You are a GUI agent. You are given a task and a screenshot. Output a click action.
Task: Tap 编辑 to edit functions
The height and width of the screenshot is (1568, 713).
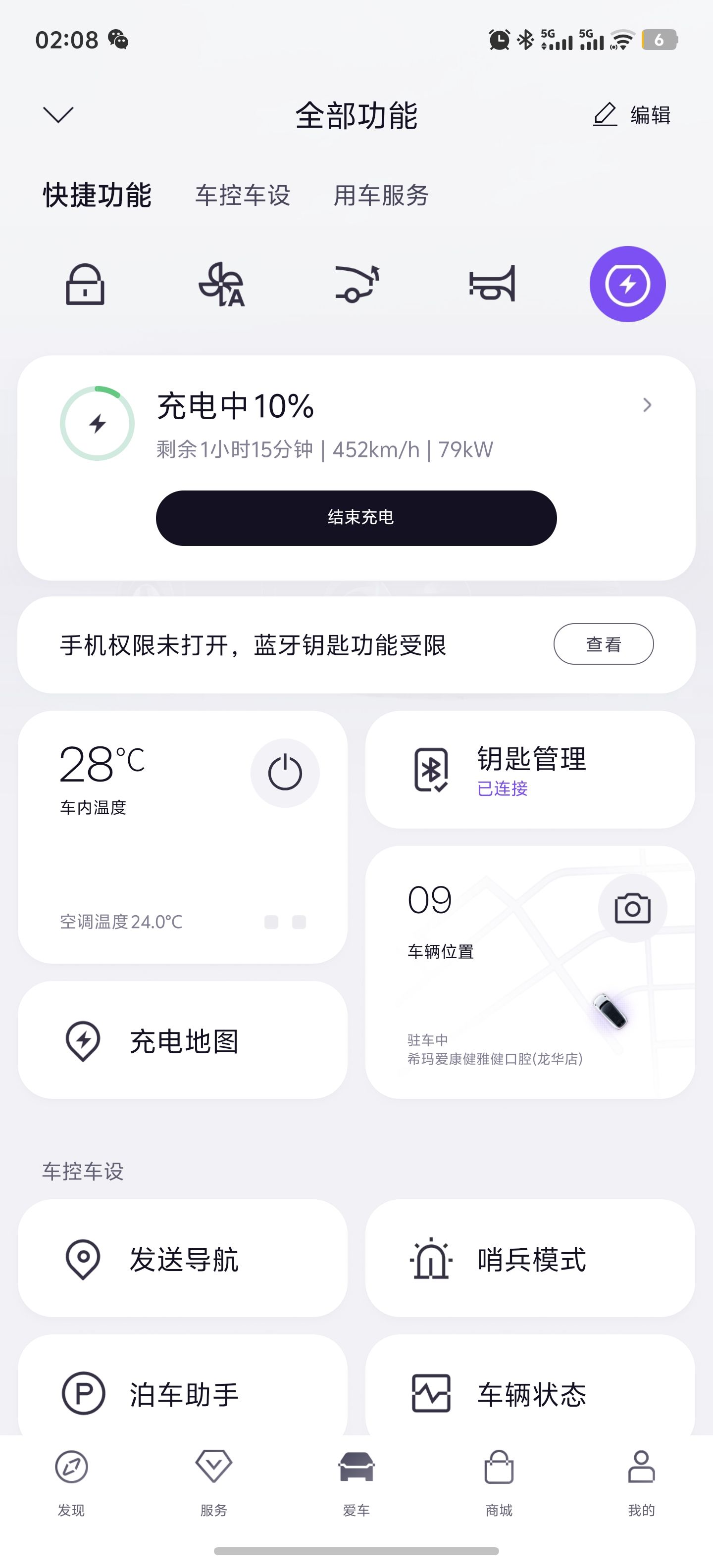pyautogui.click(x=632, y=114)
